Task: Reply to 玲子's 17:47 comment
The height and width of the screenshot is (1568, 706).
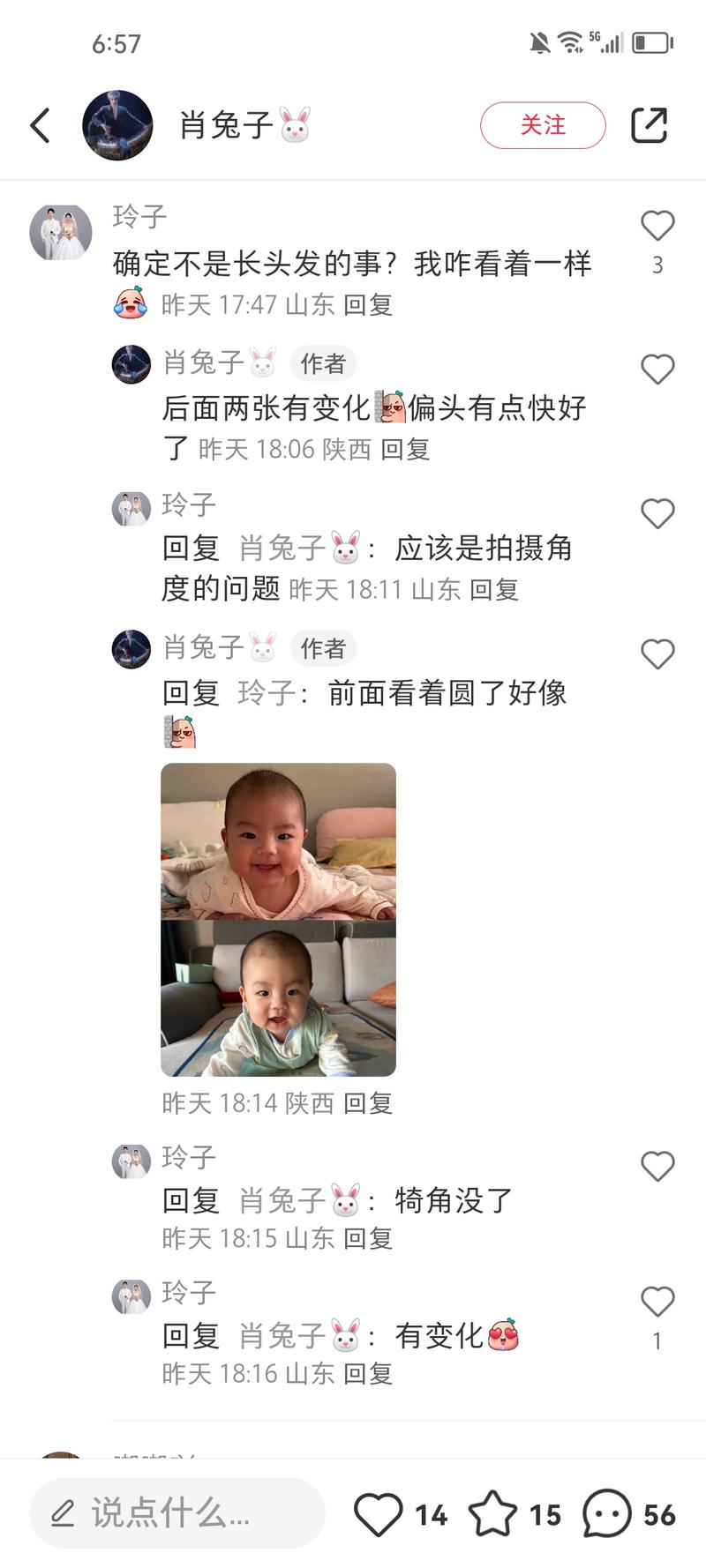Action: [x=368, y=305]
